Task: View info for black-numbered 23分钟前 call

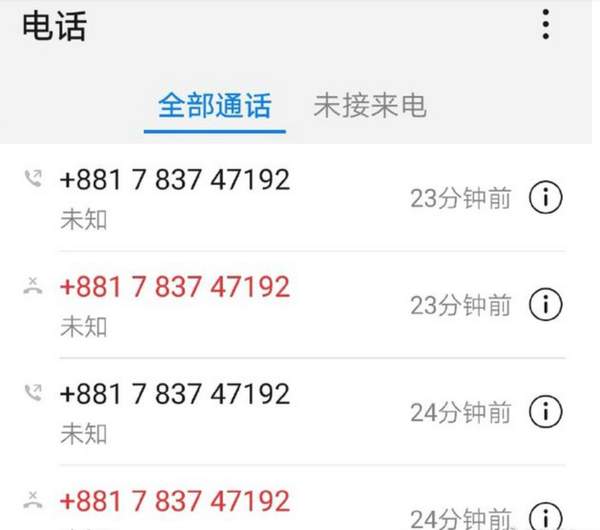Action: coord(545,198)
